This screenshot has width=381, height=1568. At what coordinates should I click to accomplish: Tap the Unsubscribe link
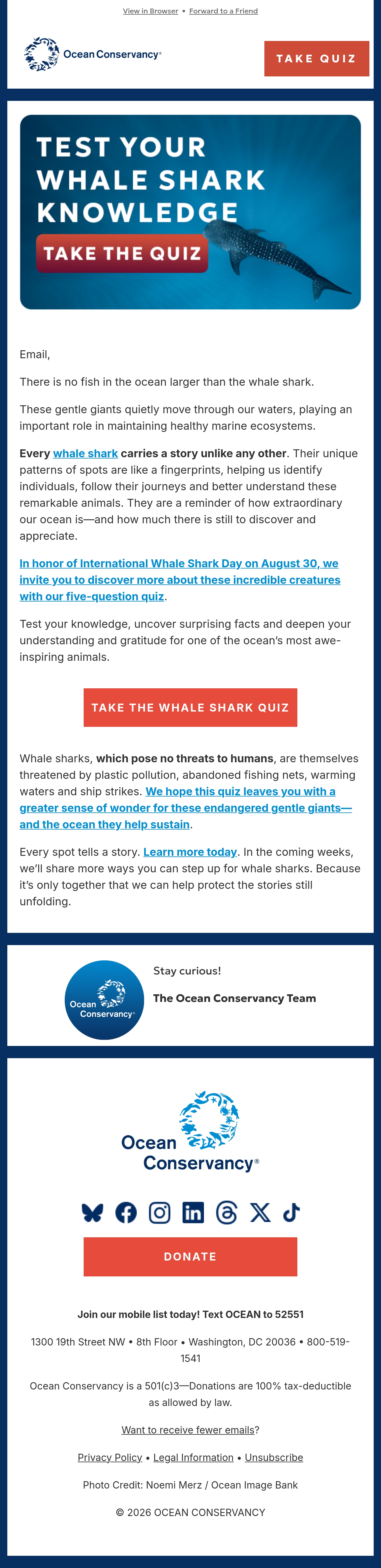click(274, 1457)
